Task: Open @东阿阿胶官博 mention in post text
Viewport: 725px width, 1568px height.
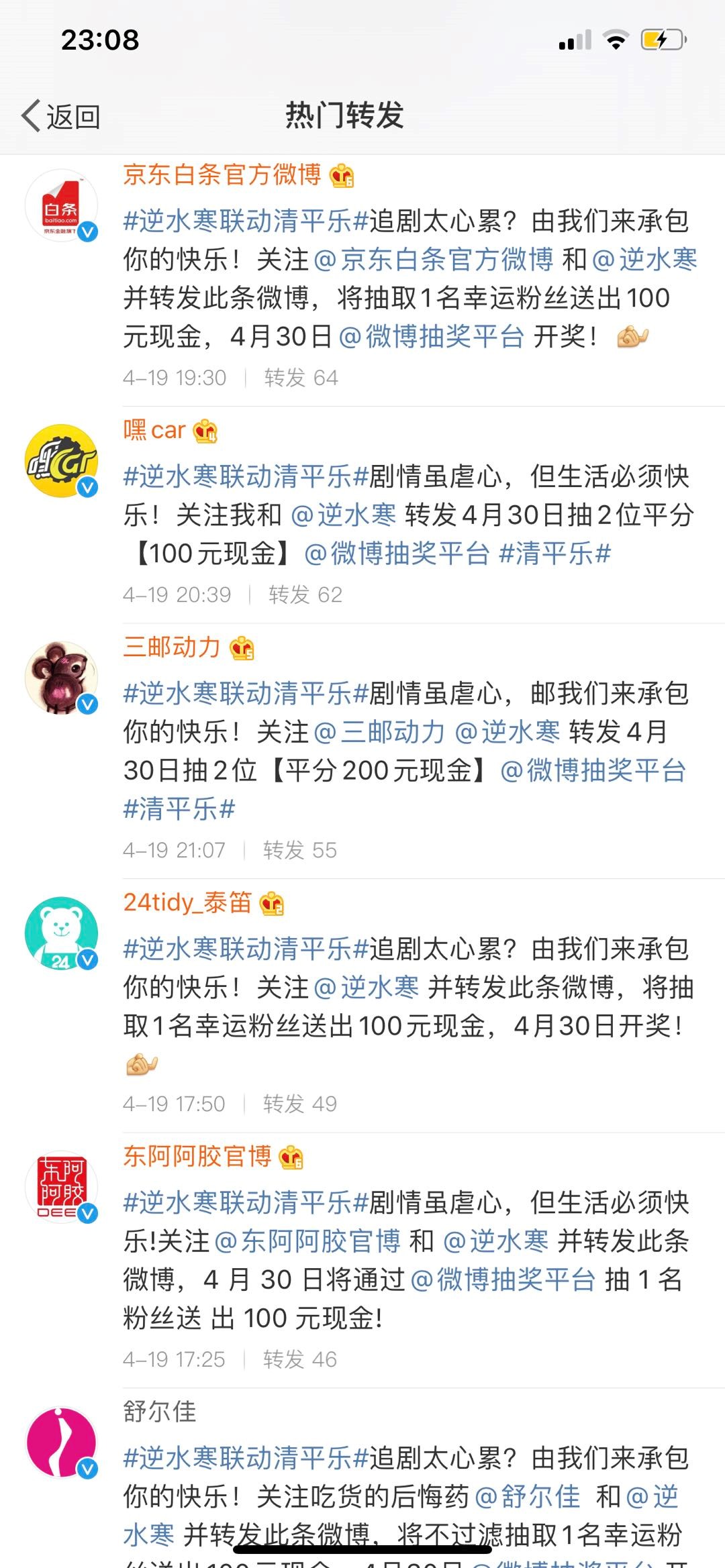Action: point(307,1241)
